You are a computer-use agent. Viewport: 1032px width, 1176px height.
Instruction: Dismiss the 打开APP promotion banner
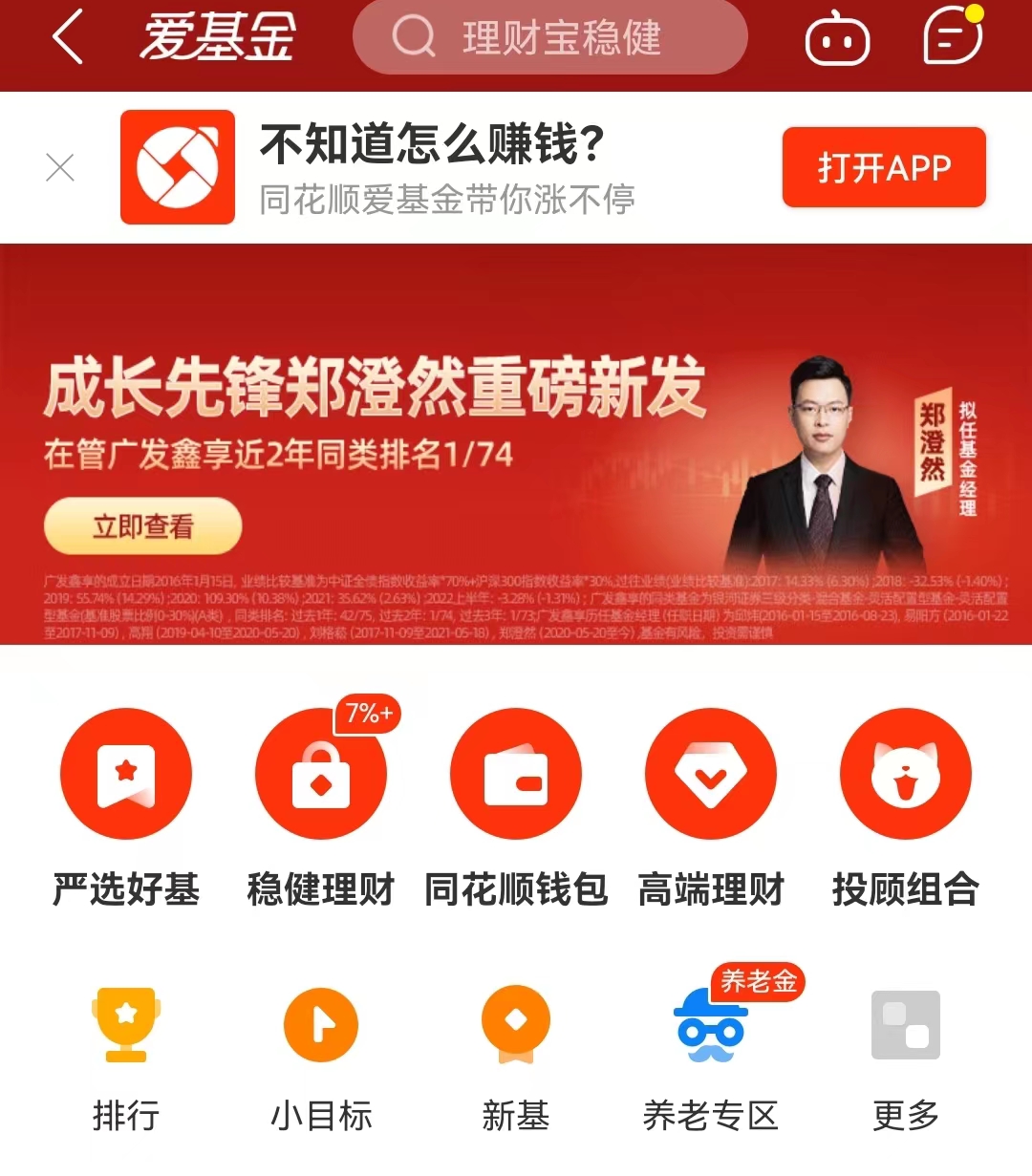pos(60,168)
